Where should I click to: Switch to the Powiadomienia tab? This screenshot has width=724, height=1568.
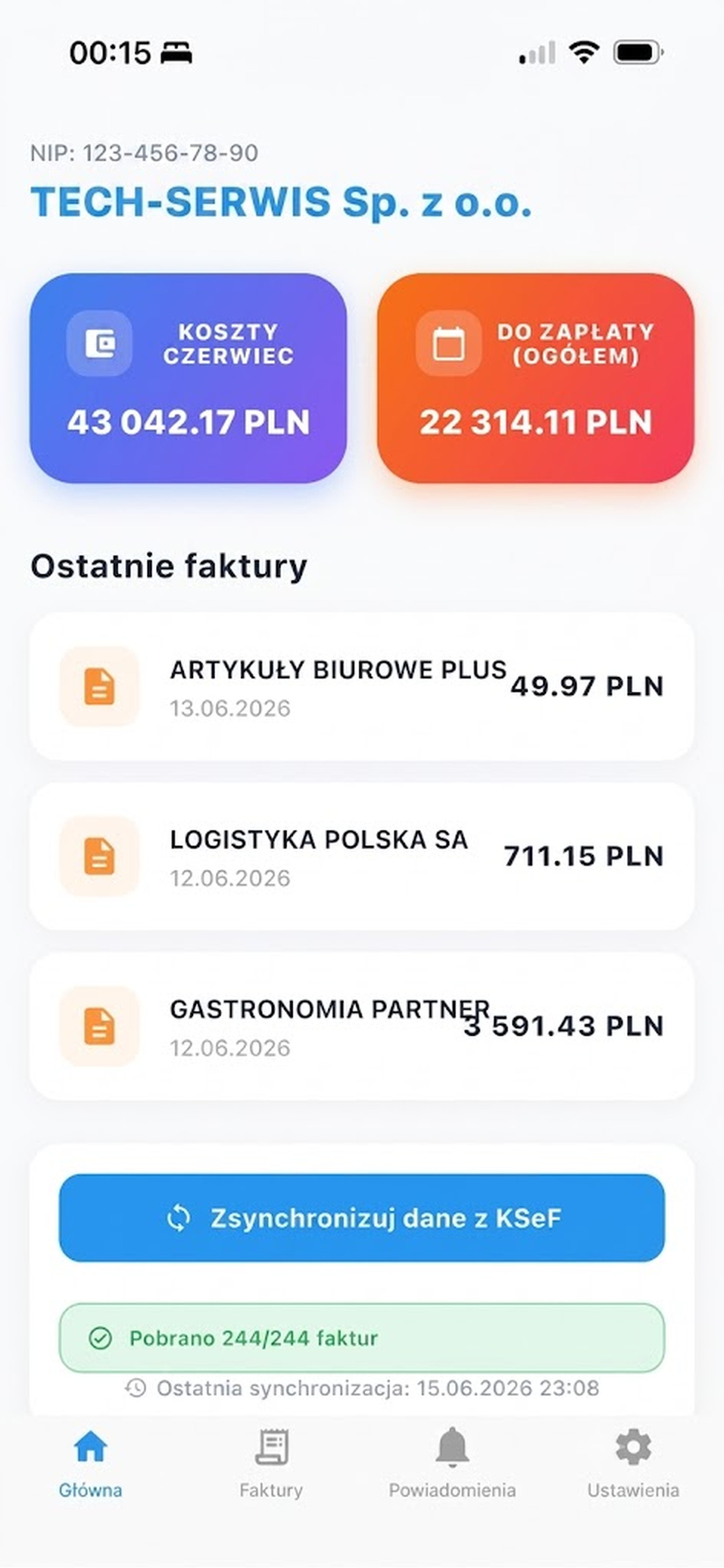(x=452, y=1465)
